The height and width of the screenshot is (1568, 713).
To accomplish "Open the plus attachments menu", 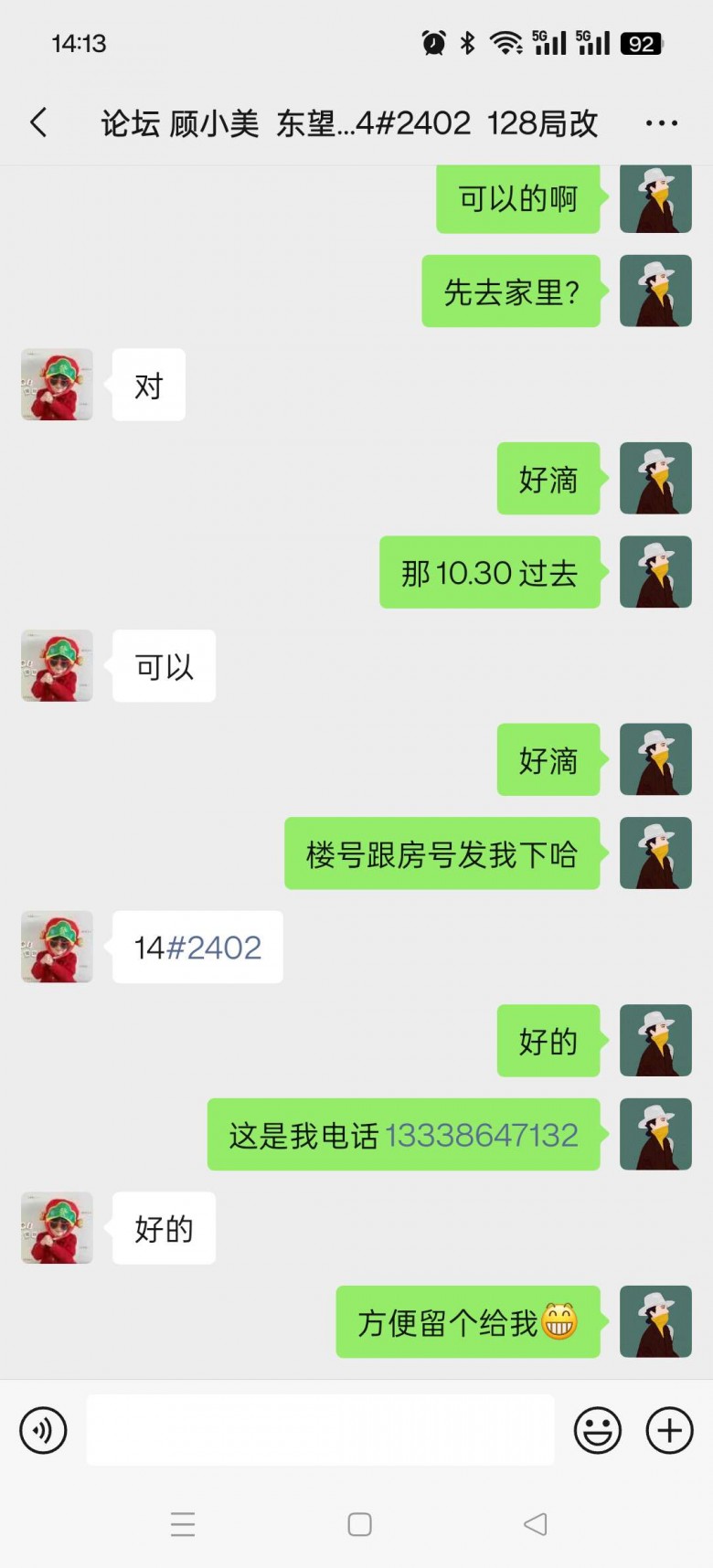I will [669, 1430].
